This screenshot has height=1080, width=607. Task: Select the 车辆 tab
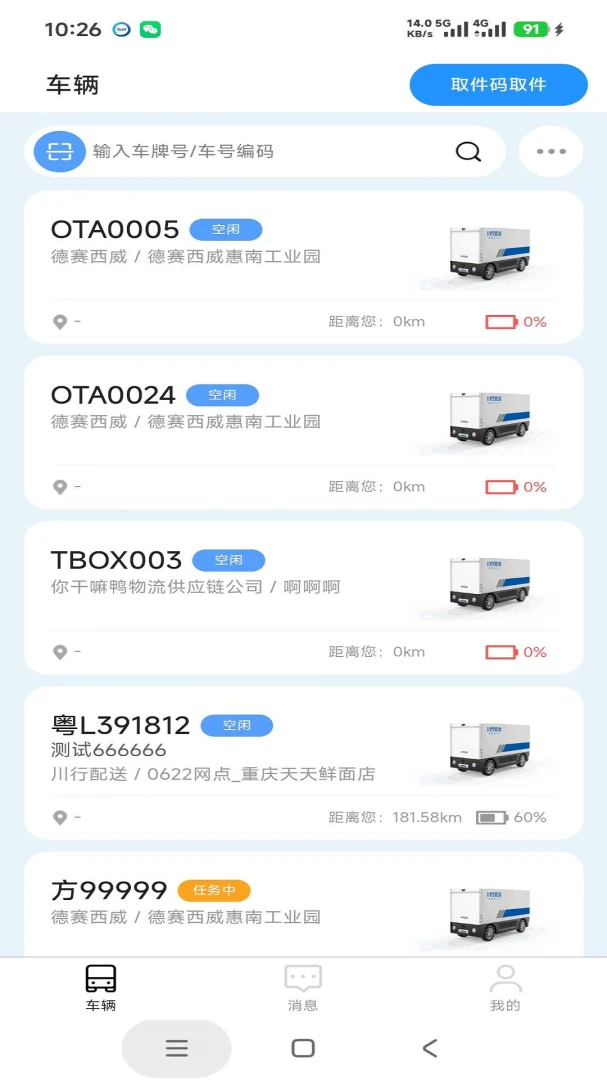point(101,988)
